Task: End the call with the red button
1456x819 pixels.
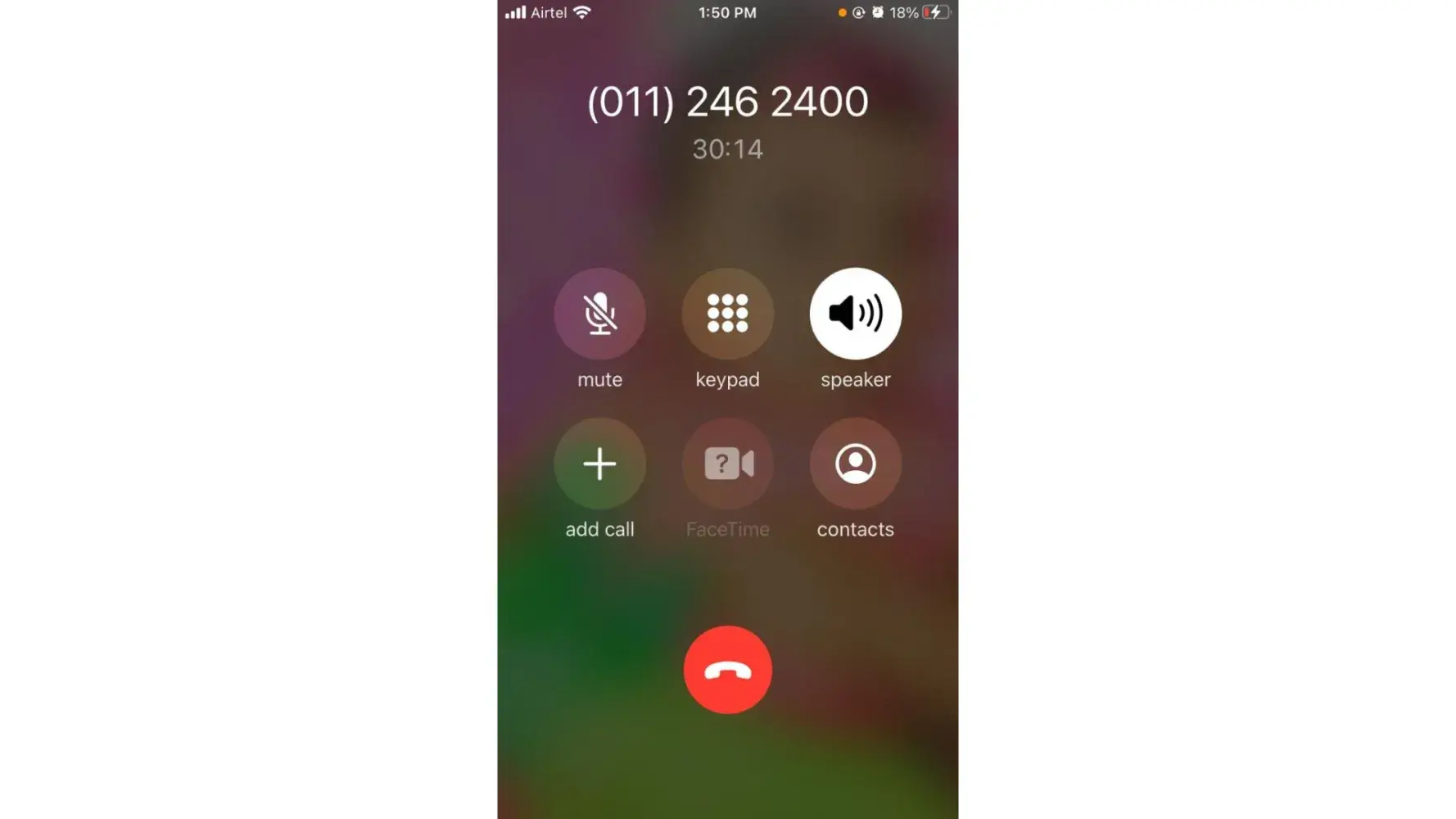Action: [727, 670]
